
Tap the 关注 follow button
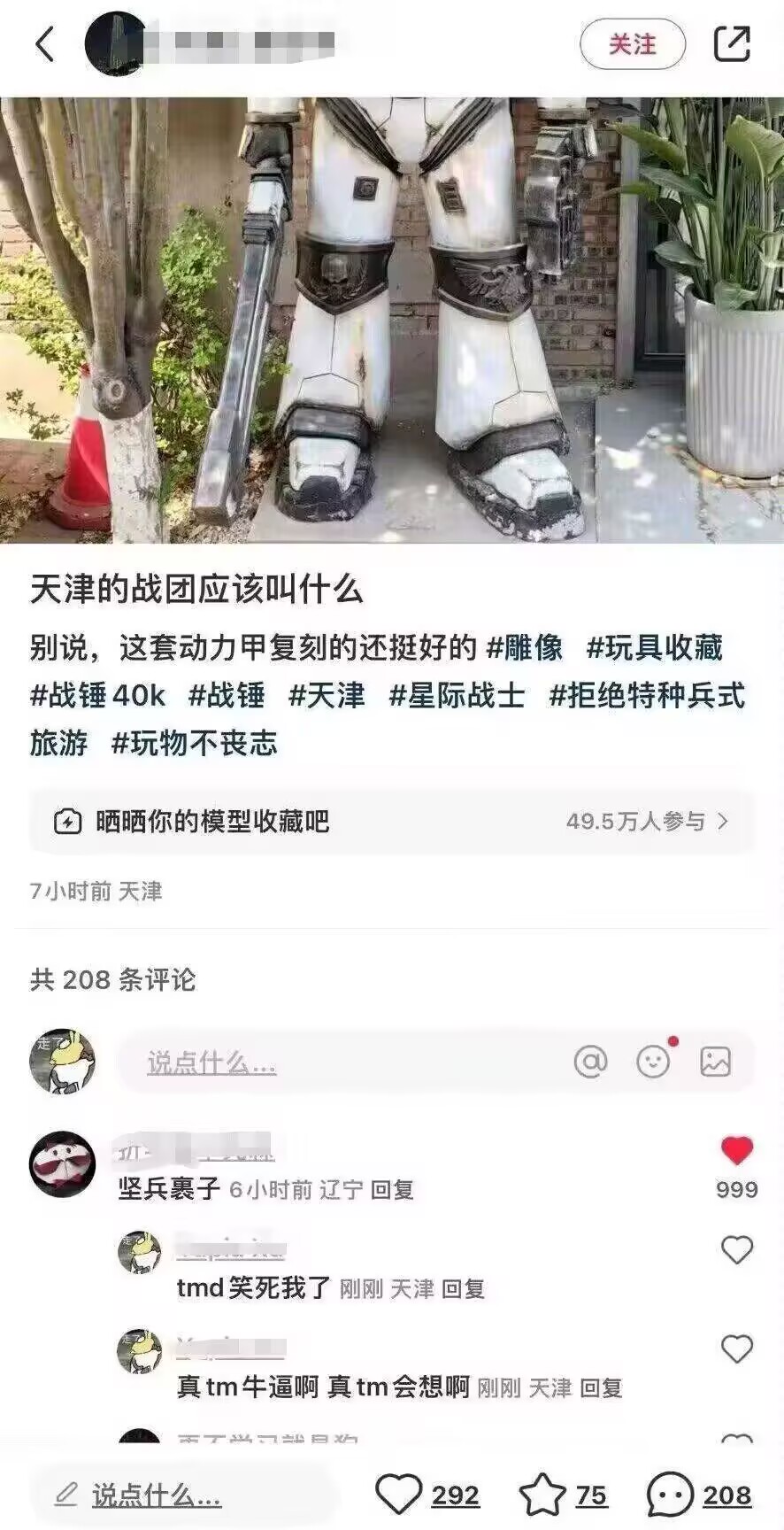632,44
